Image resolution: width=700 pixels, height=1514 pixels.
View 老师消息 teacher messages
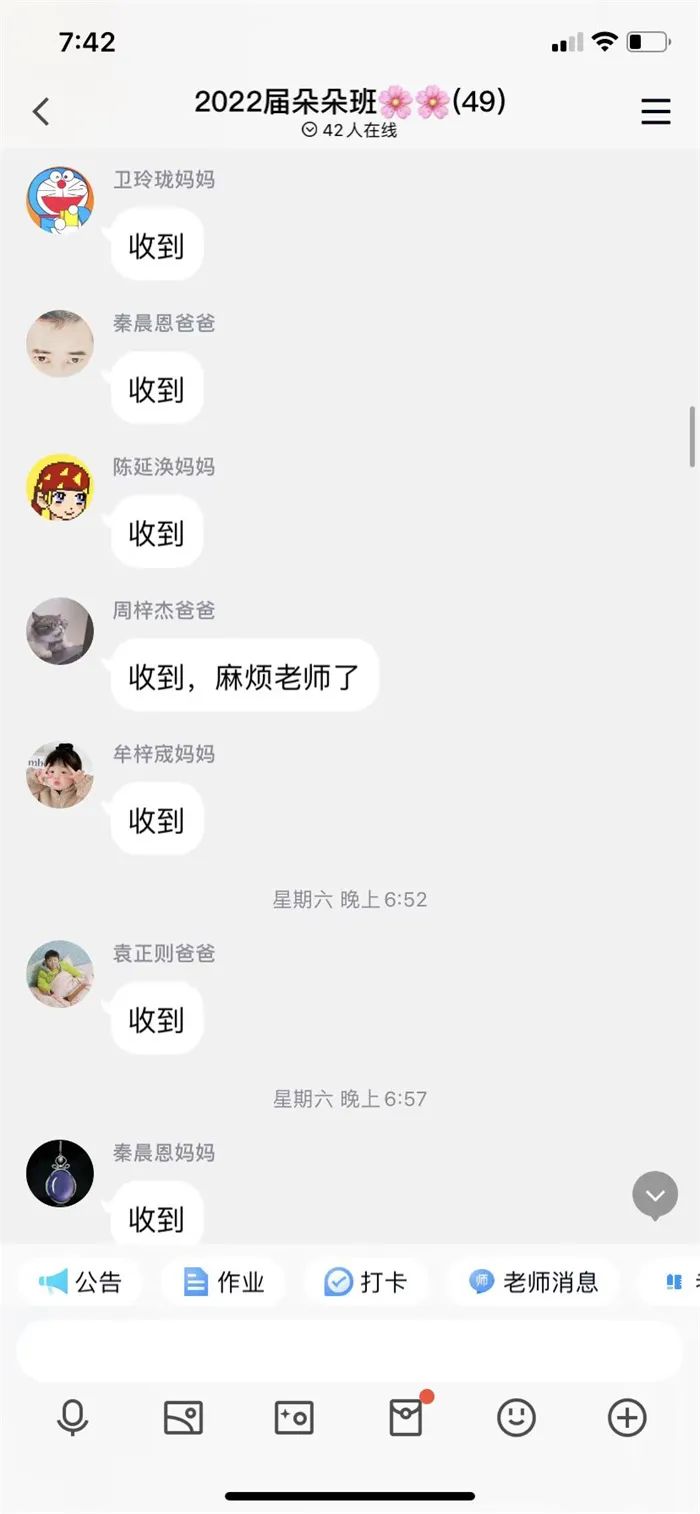(x=533, y=1282)
